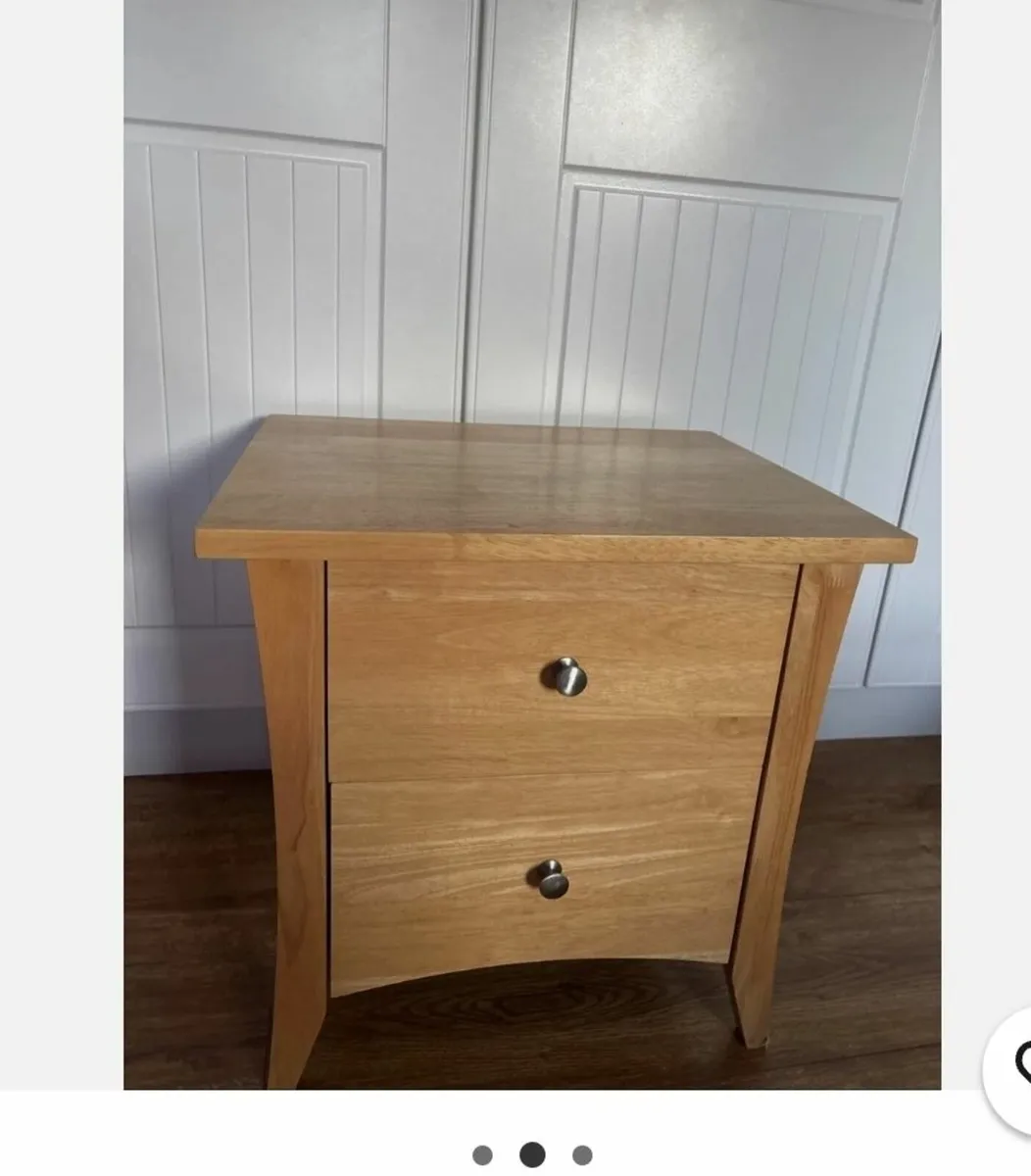The height and width of the screenshot is (1176, 1031).
Task: Jump to the first photo dot
Action: pos(482,1155)
